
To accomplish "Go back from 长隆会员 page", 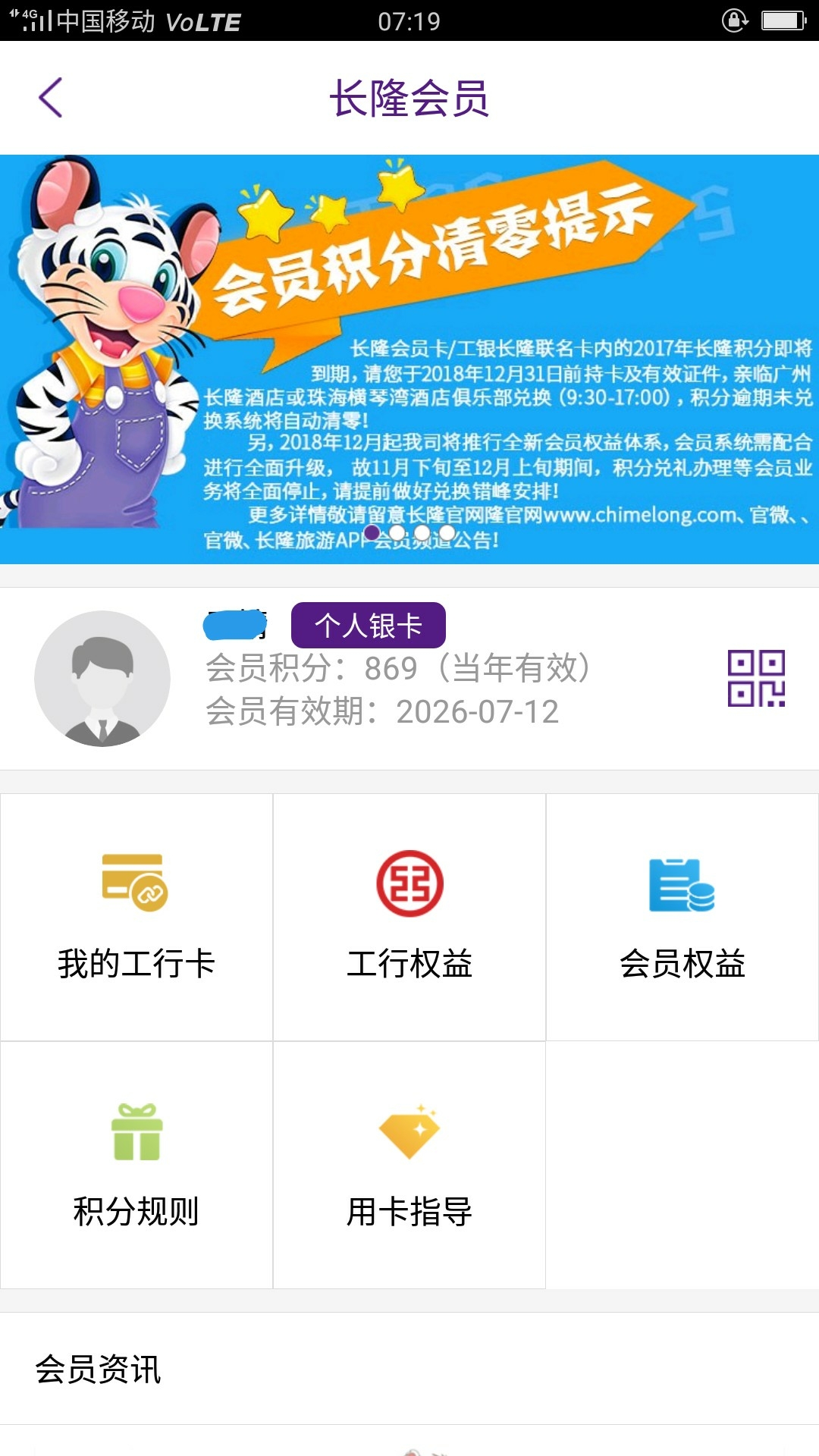I will 50,98.
